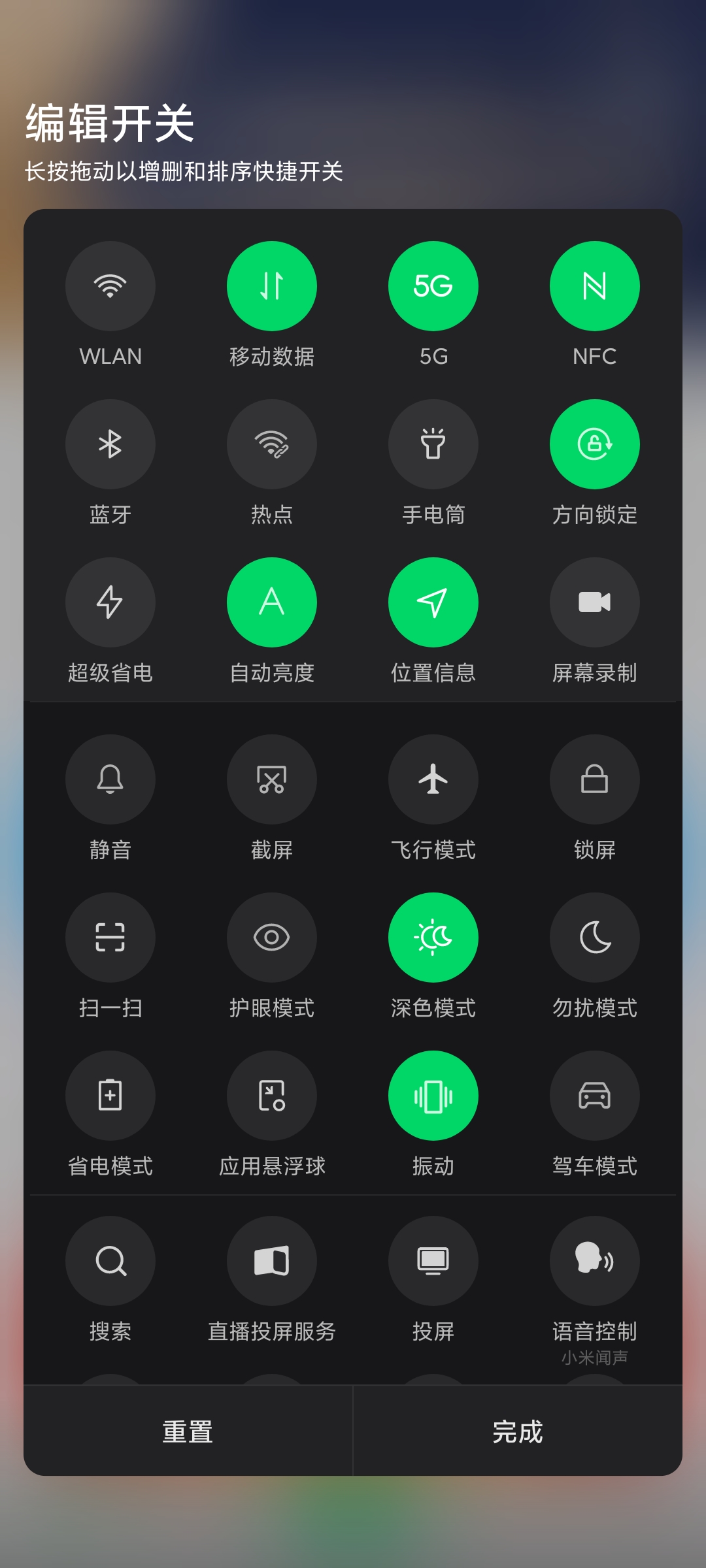Tap the 语音控制 voice control tile
Image resolution: width=706 pixels, height=1568 pixels.
pyautogui.click(x=595, y=1261)
